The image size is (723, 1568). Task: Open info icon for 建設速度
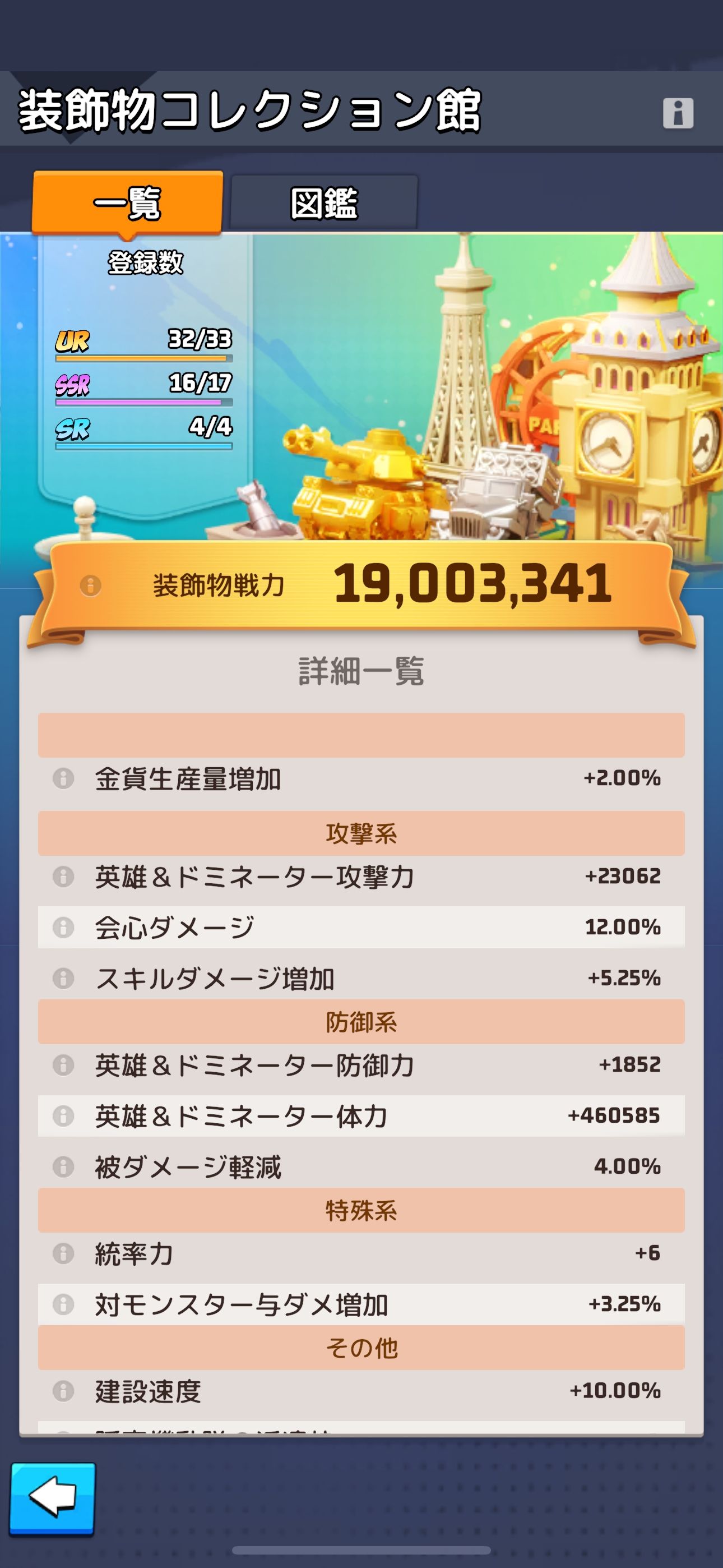click(63, 1391)
